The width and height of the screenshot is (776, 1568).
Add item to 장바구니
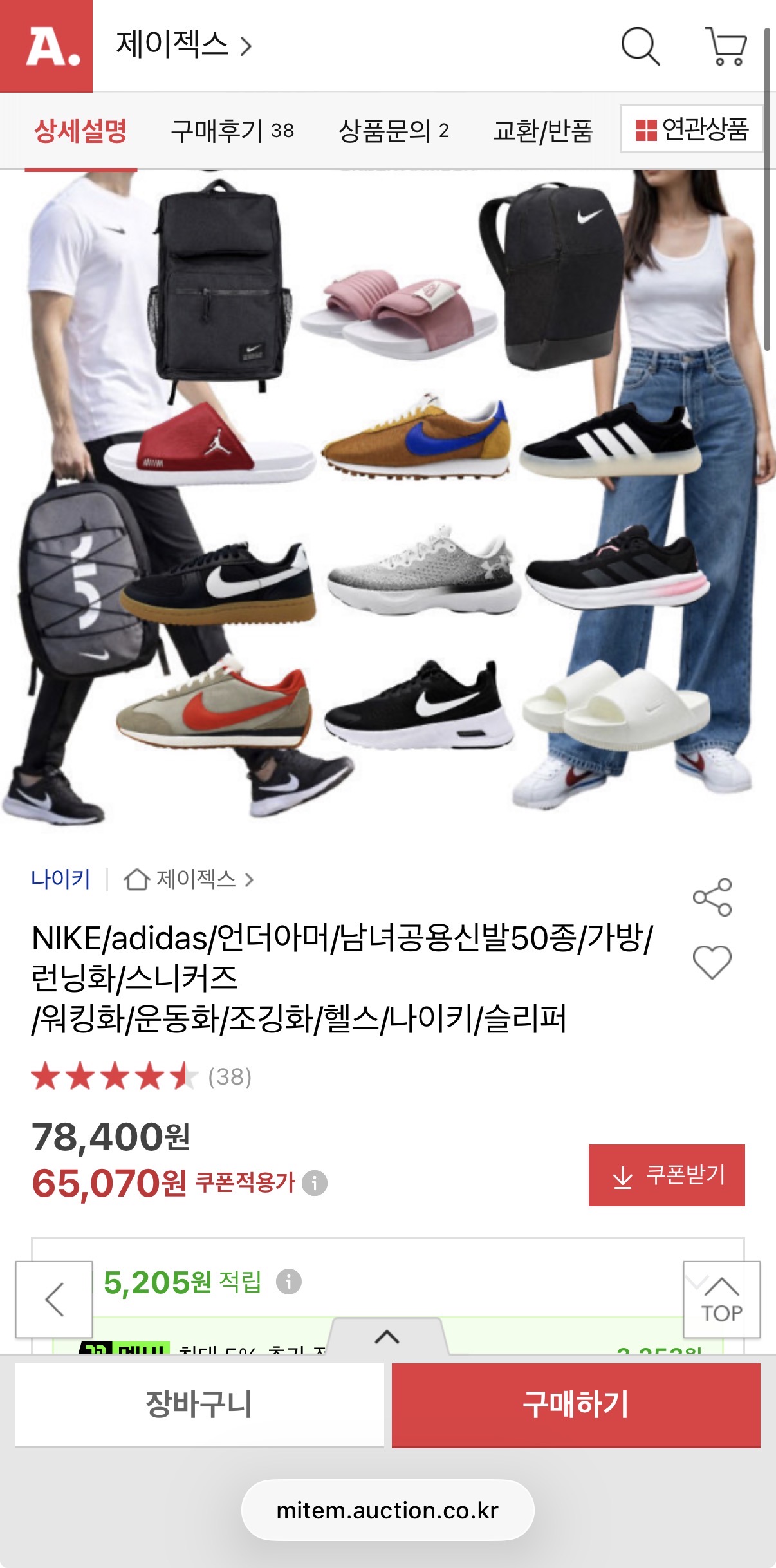pyautogui.click(x=199, y=1405)
